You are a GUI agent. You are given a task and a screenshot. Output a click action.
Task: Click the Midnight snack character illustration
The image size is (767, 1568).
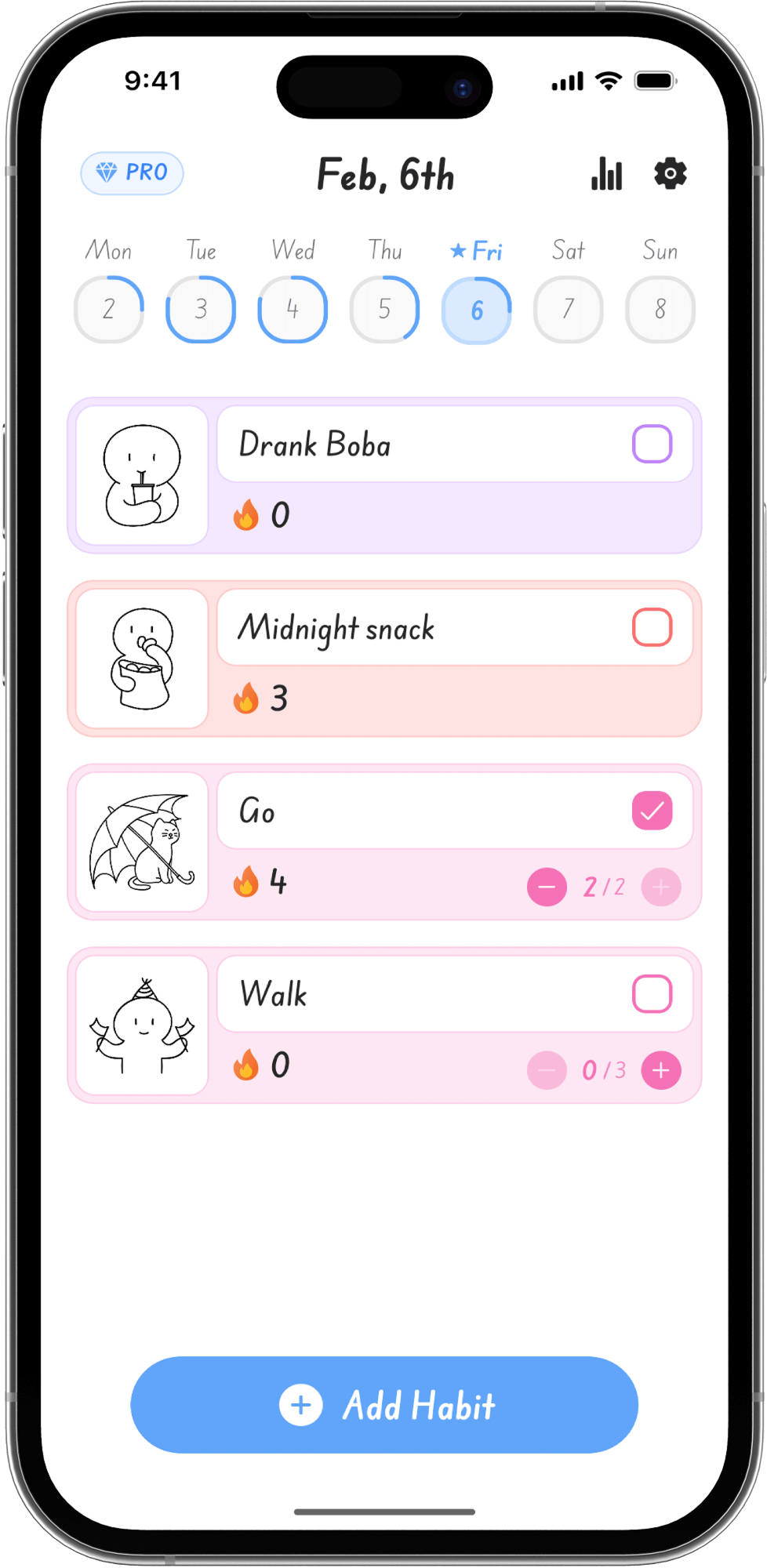click(x=141, y=659)
